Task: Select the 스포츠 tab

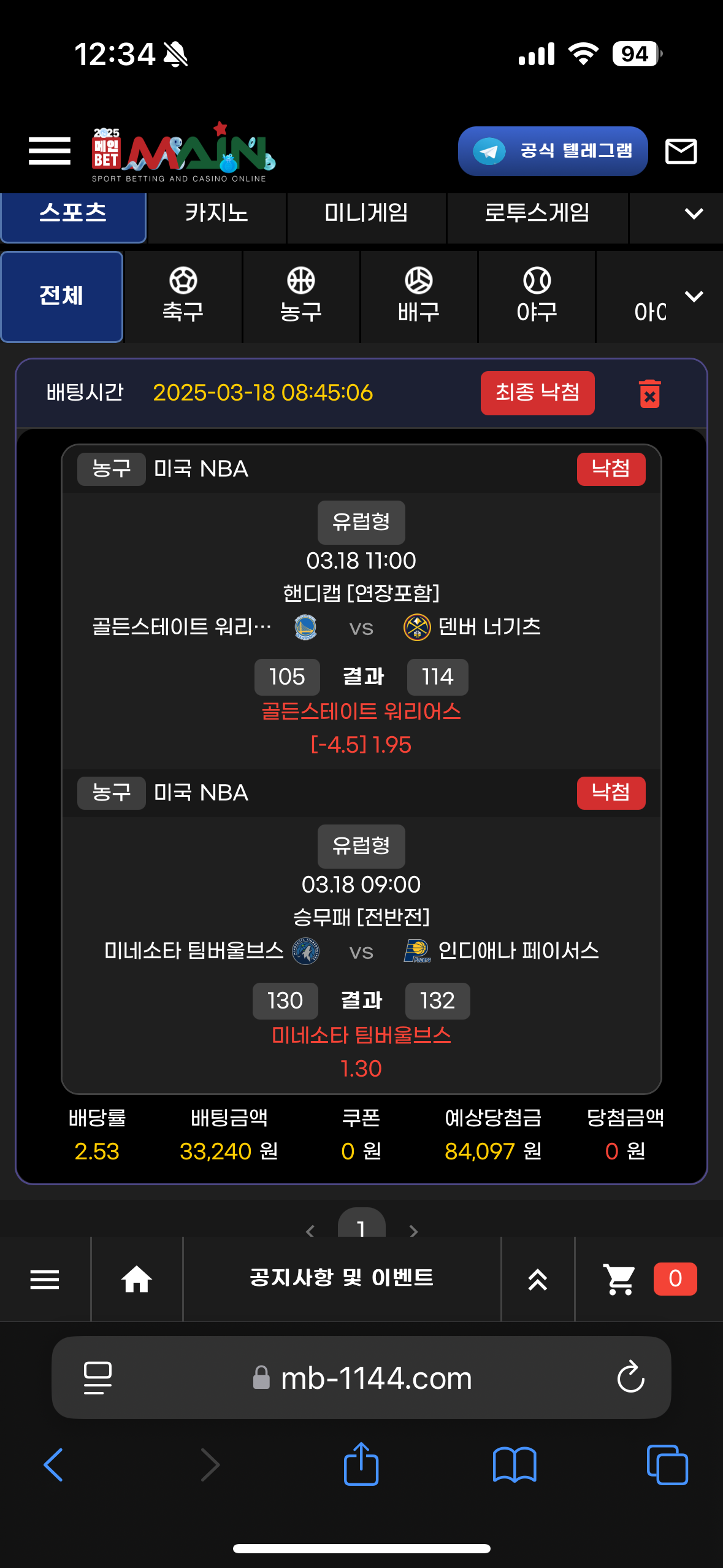Action: (73, 213)
